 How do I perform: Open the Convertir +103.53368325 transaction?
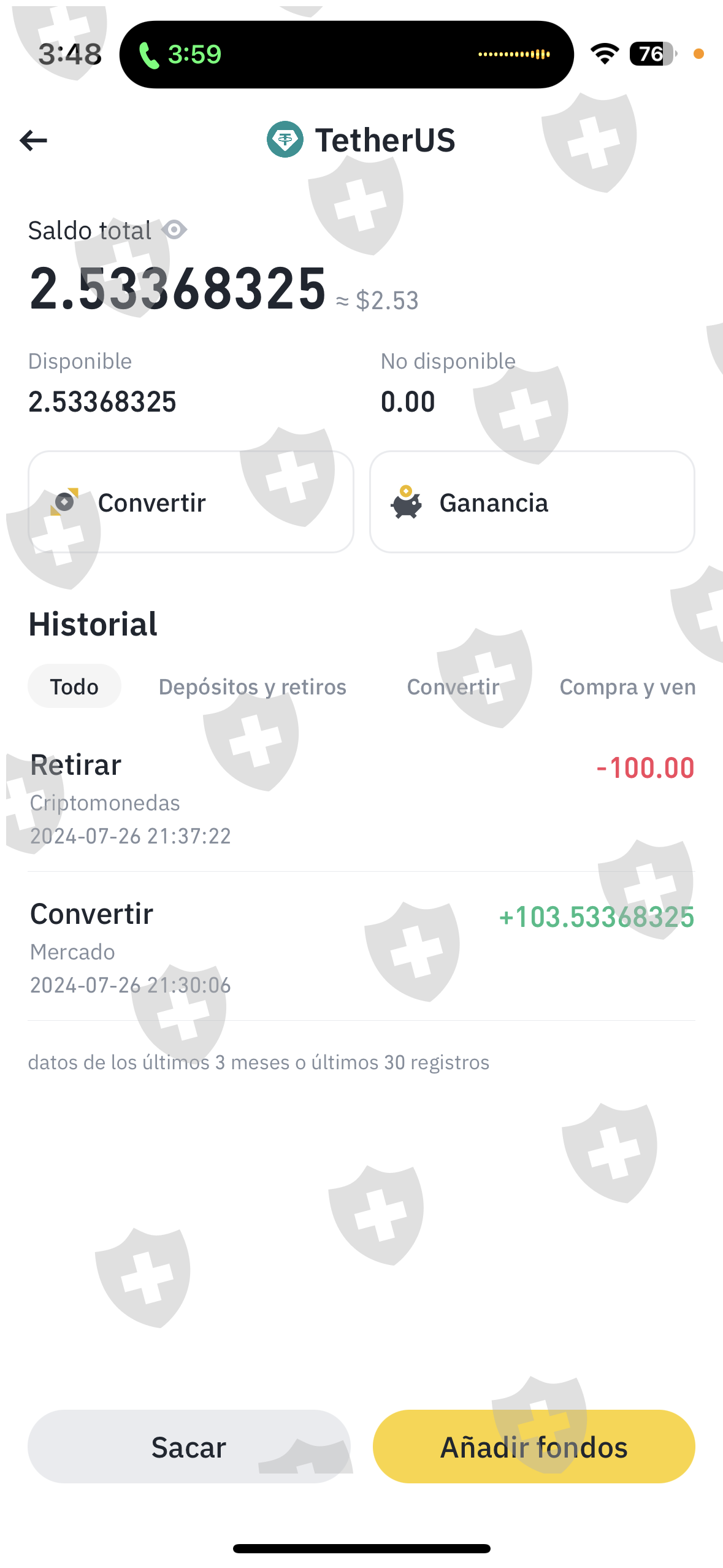point(361,948)
